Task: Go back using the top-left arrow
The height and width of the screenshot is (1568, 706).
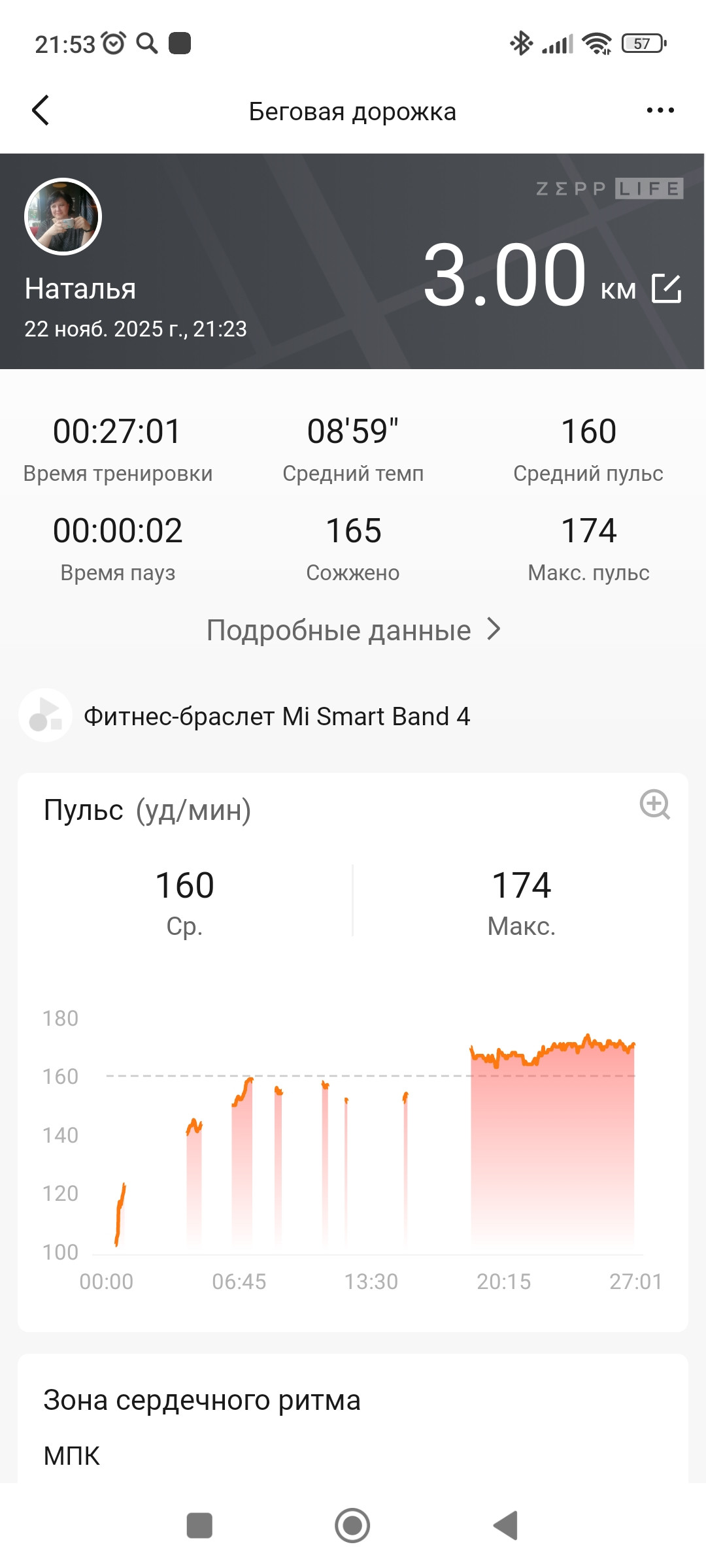Action: (41, 110)
